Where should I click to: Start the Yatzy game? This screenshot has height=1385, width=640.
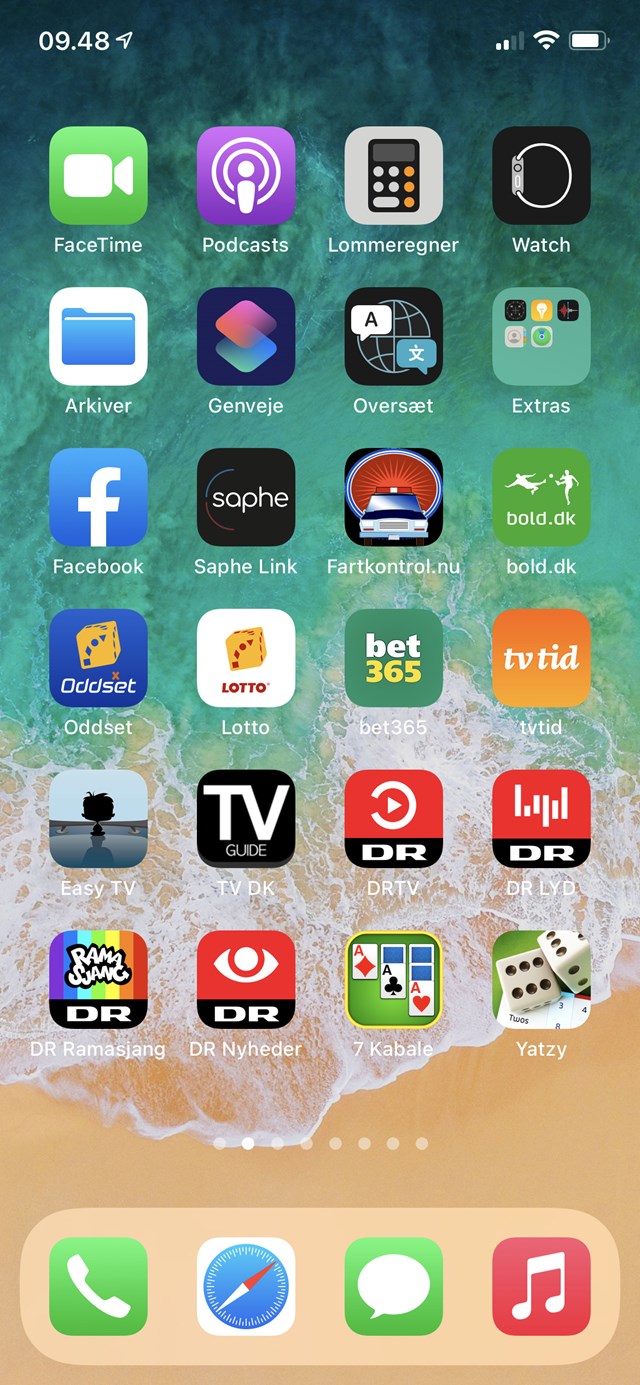point(541,980)
